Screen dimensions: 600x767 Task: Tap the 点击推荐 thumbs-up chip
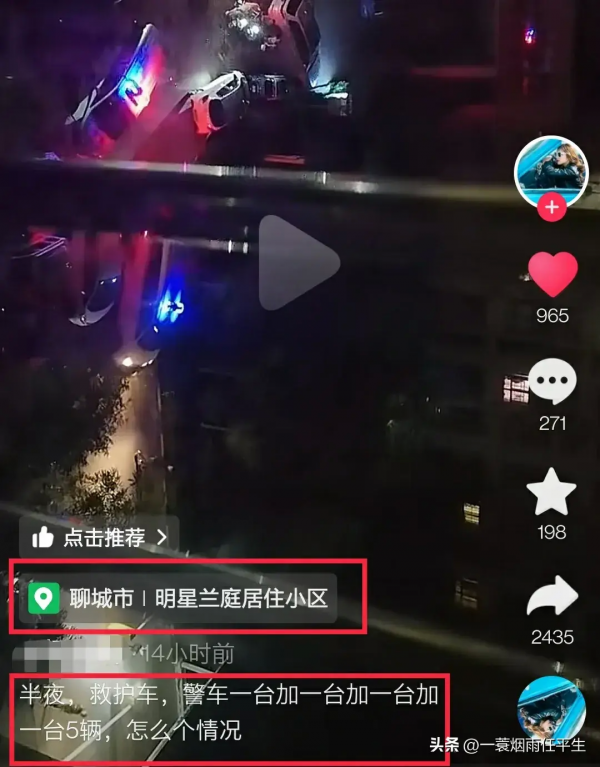click(100, 537)
